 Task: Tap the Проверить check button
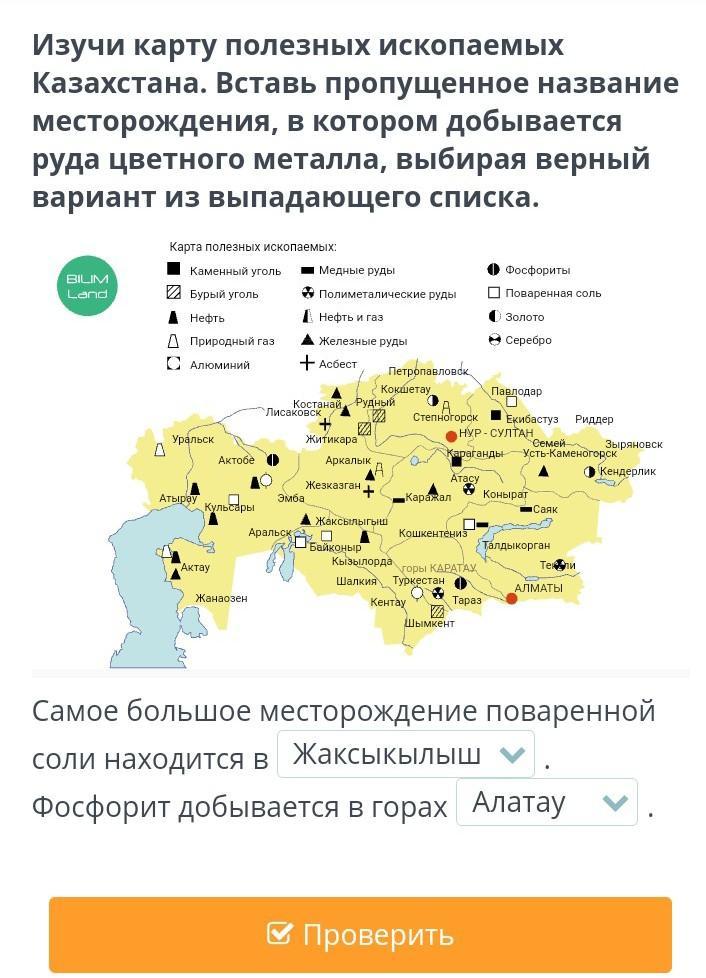360,934
